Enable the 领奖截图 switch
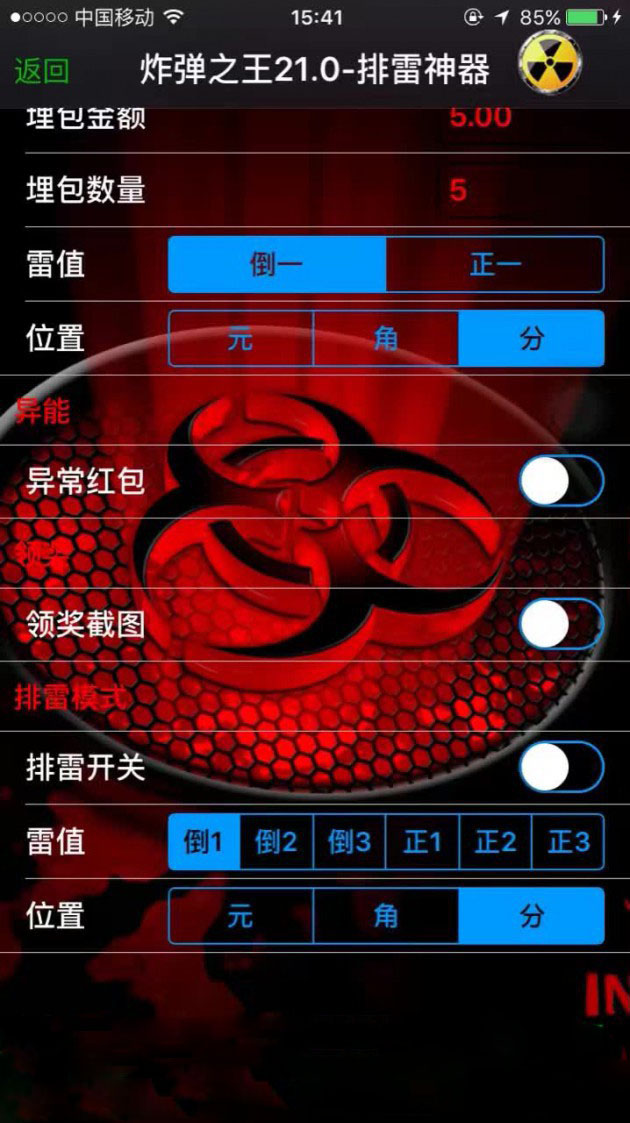The width and height of the screenshot is (630, 1123). (561, 625)
